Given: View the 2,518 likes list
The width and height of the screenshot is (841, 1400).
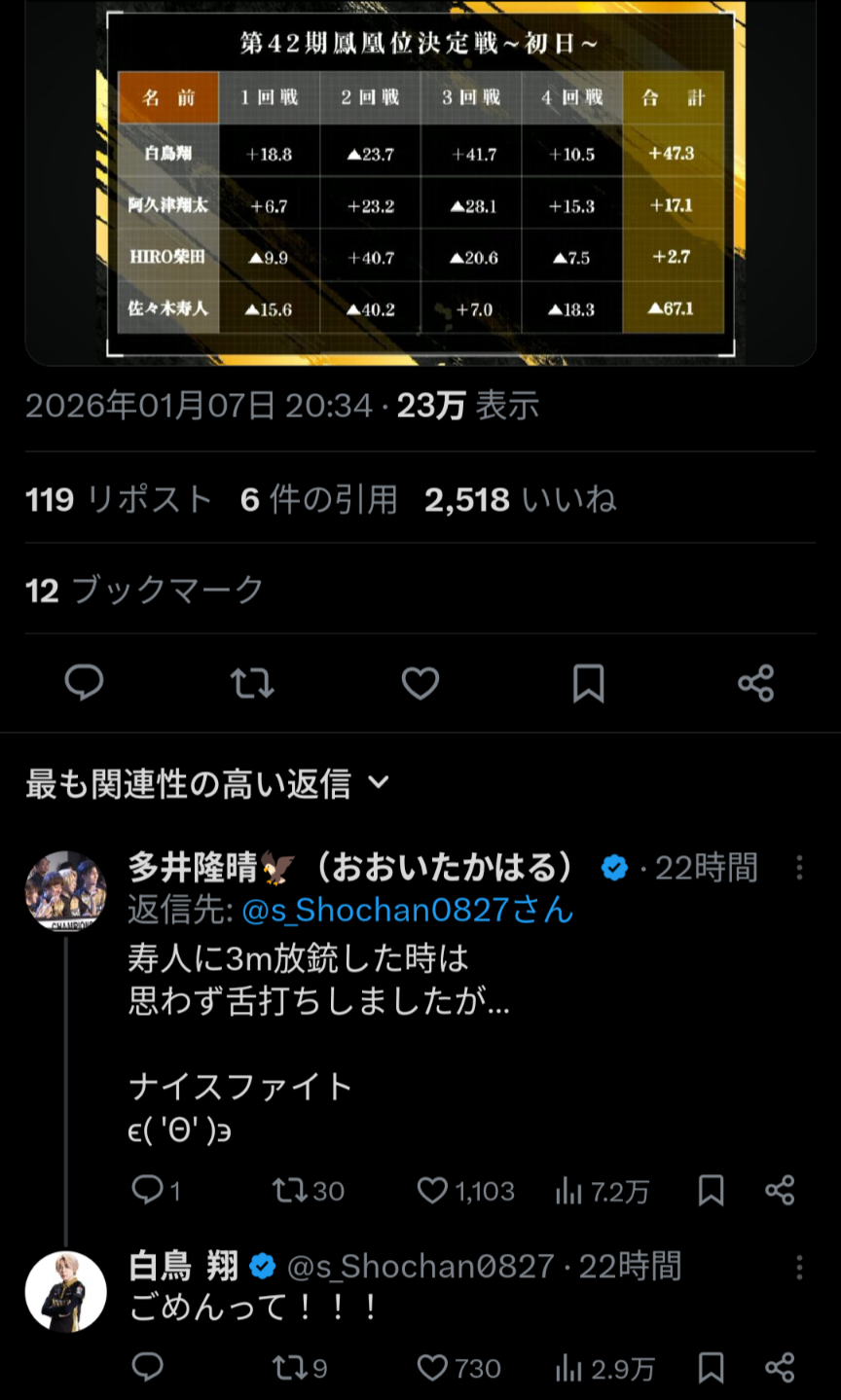Looking at the screenshot, I should pyautogui.click(x=521, y=499).
